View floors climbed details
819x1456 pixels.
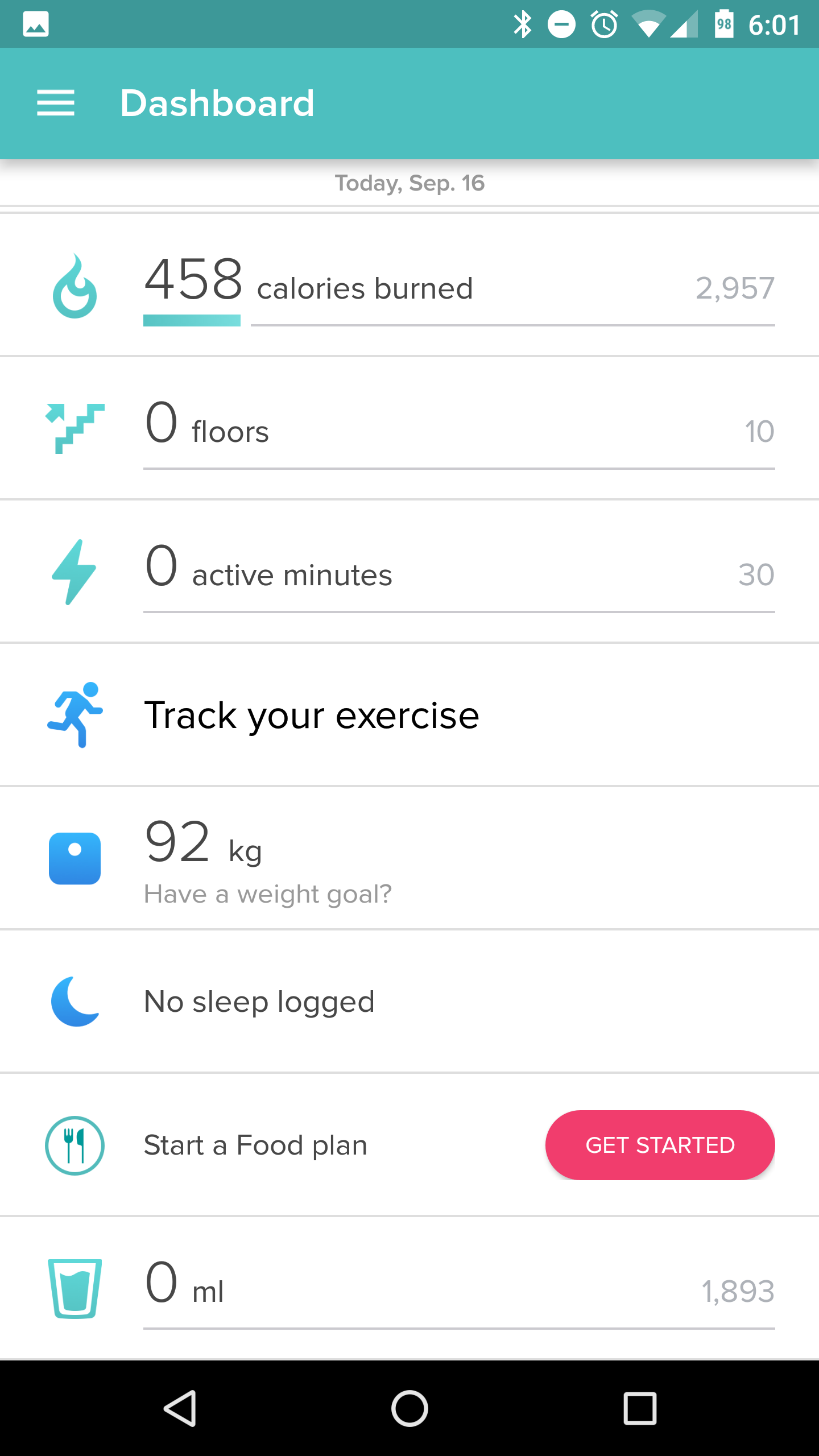pyautogui.click(x=409, y=429)
